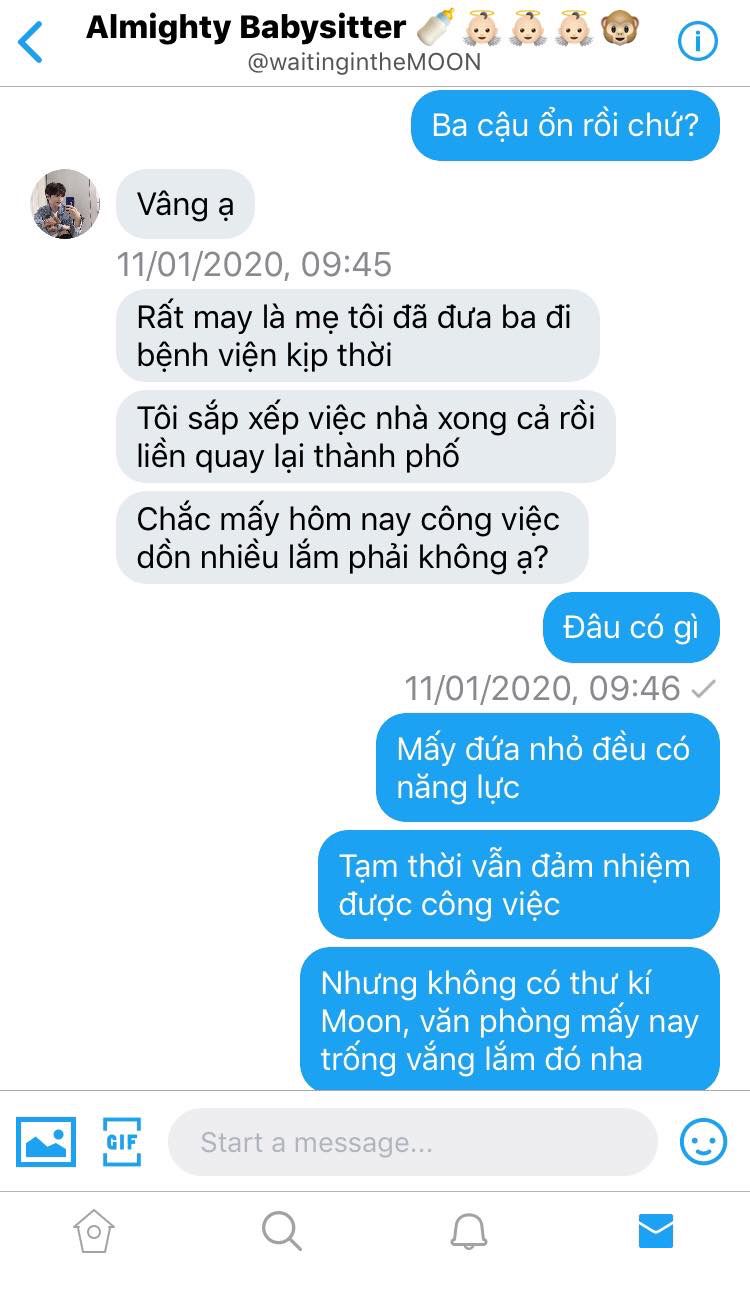Go back to the messages list
This screenshot has height=1292, width=750.
32,42
